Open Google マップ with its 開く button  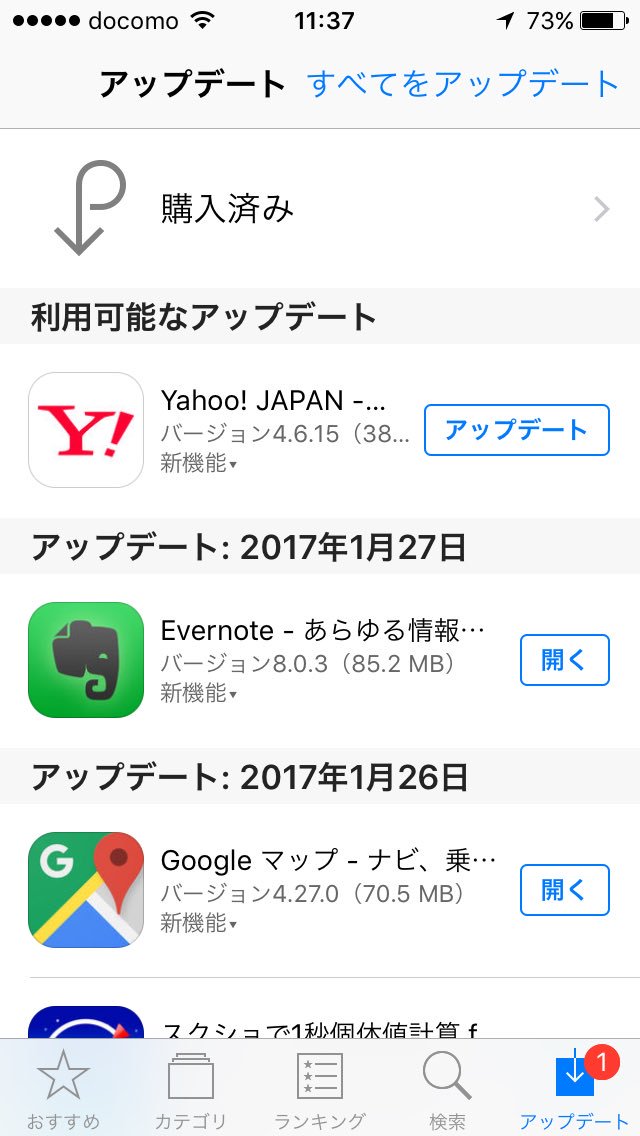[565, 890]
